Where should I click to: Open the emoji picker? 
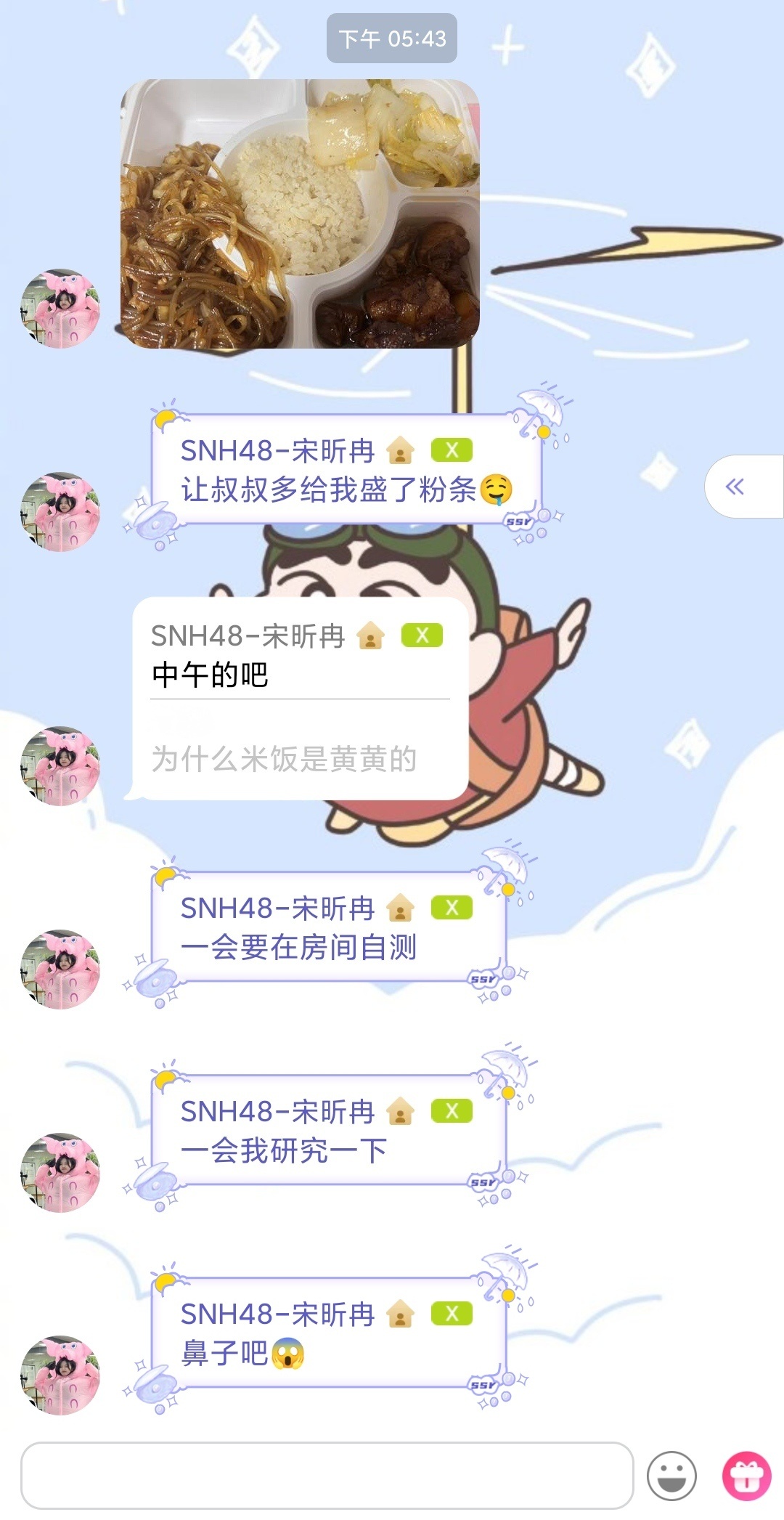(671, 1476)
